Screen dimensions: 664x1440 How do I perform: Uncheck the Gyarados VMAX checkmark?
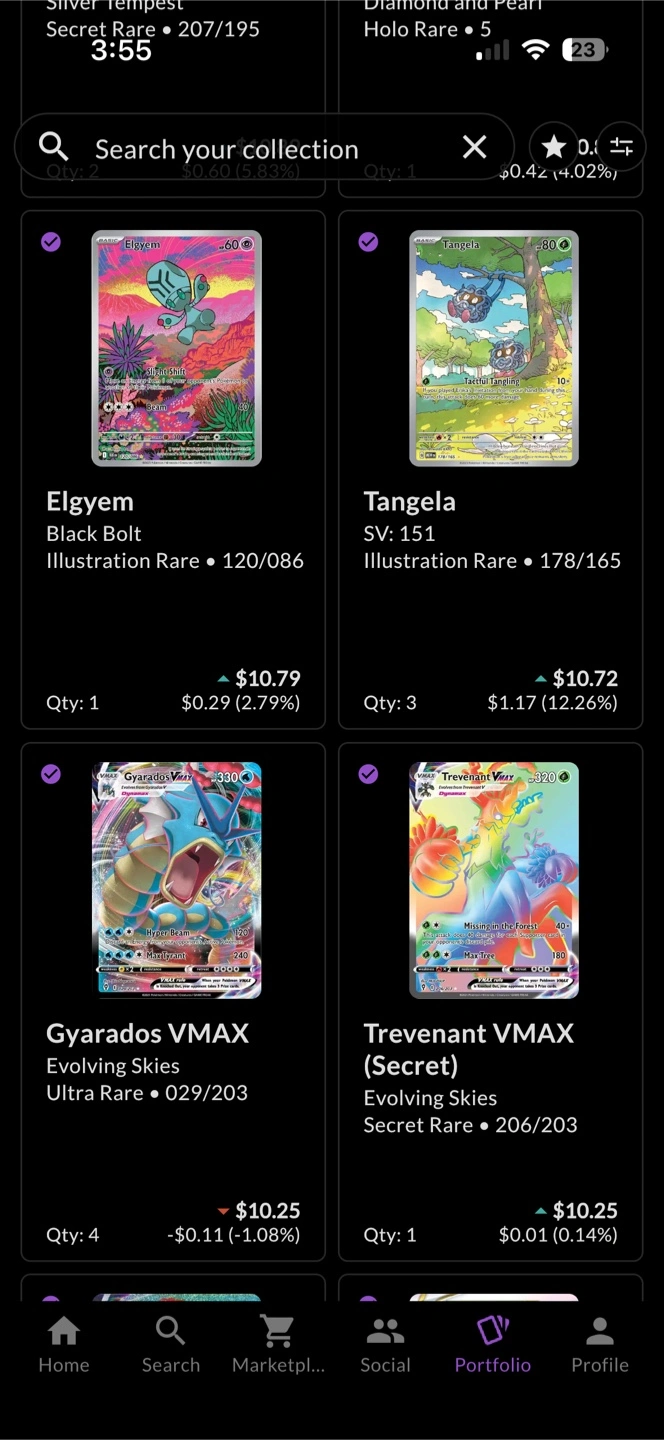click(51, 773)
